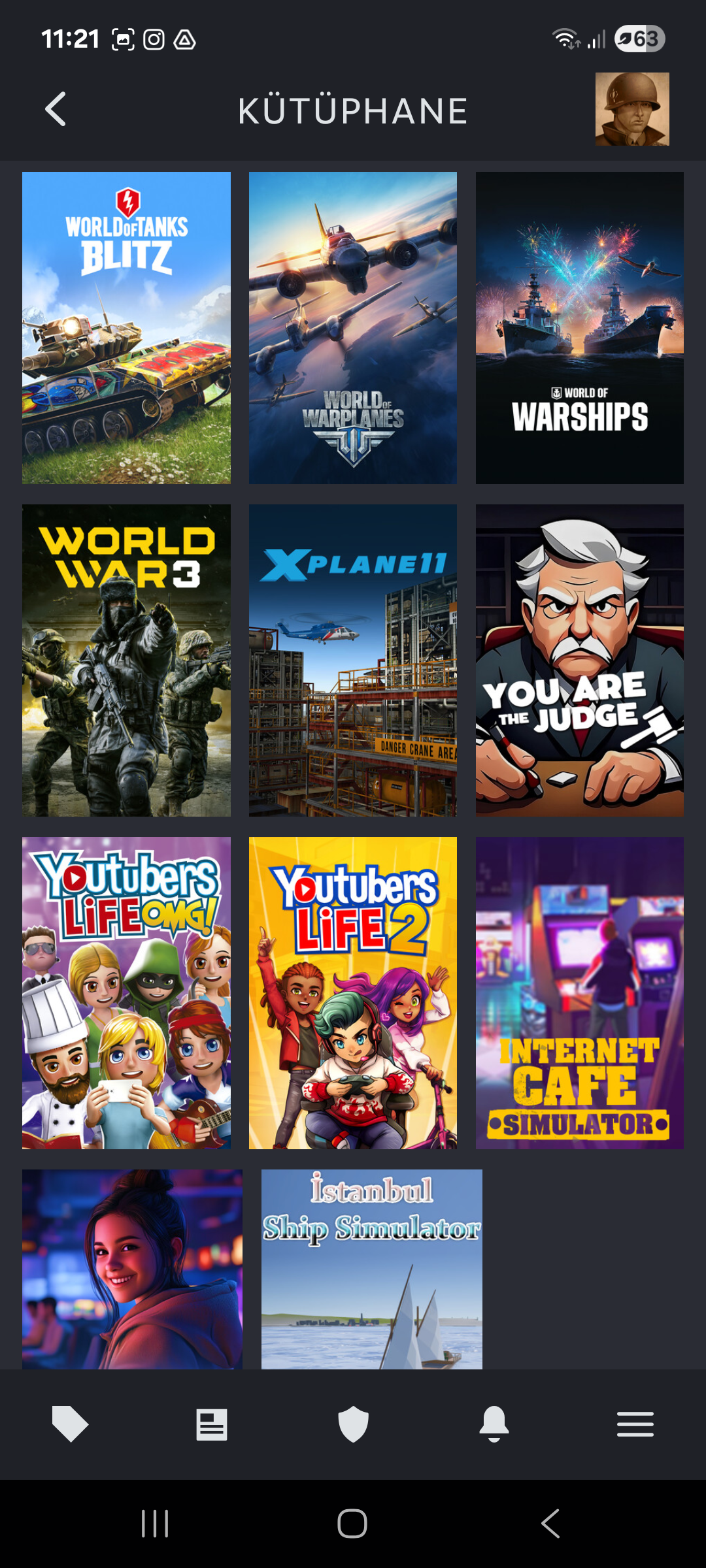Open World of Warships
The image size is (706, 1568).
(579, 327)
